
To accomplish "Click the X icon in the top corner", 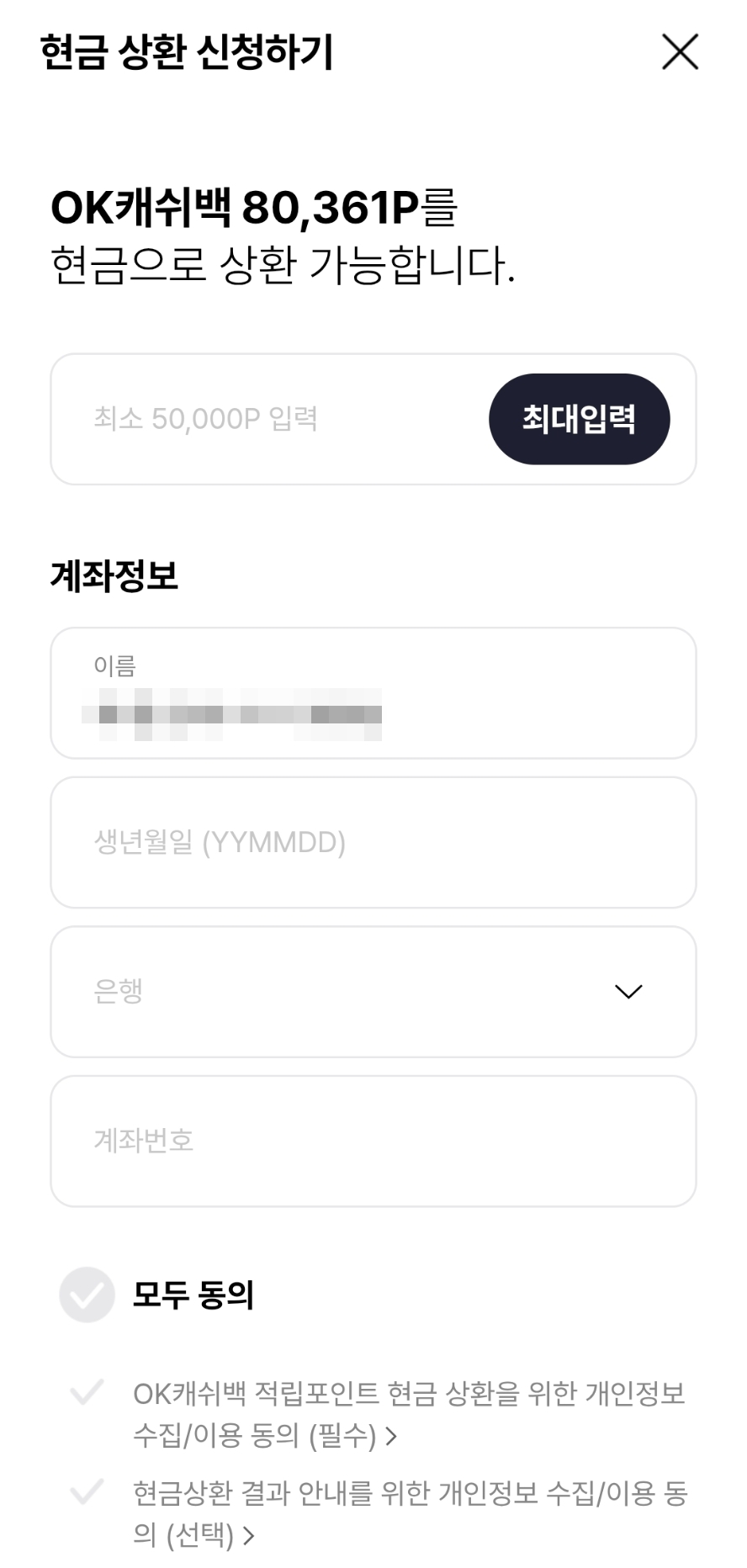I will point(680,52).
